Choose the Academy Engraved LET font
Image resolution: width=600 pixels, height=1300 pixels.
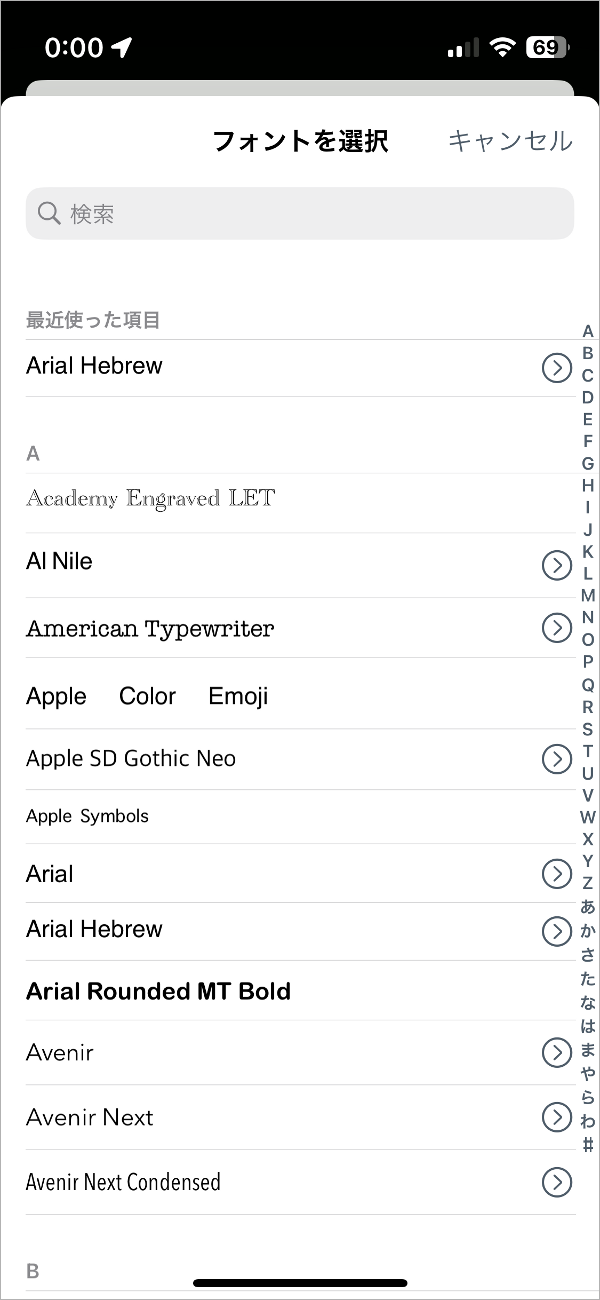tap(150, 498)
